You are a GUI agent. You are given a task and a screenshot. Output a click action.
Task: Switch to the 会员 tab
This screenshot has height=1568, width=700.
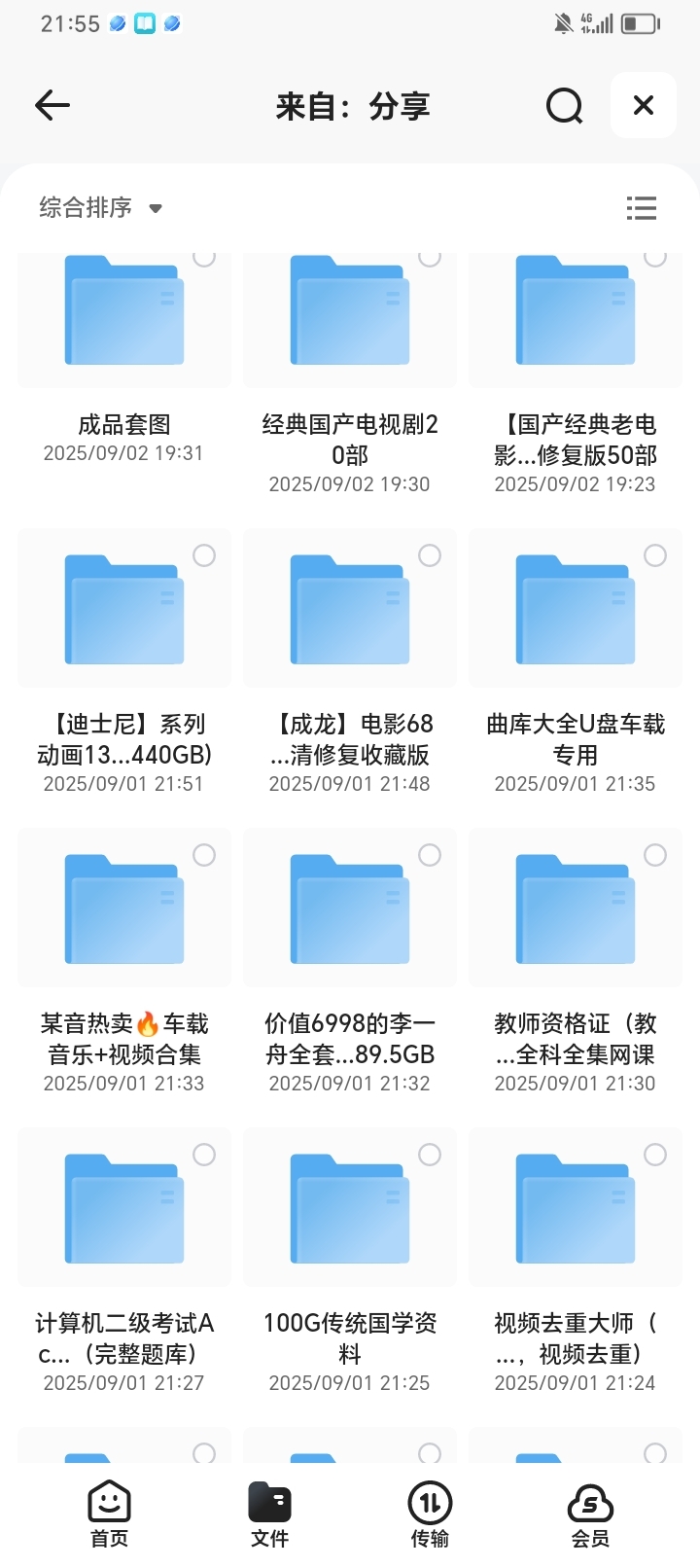(x=590, y=1515)
